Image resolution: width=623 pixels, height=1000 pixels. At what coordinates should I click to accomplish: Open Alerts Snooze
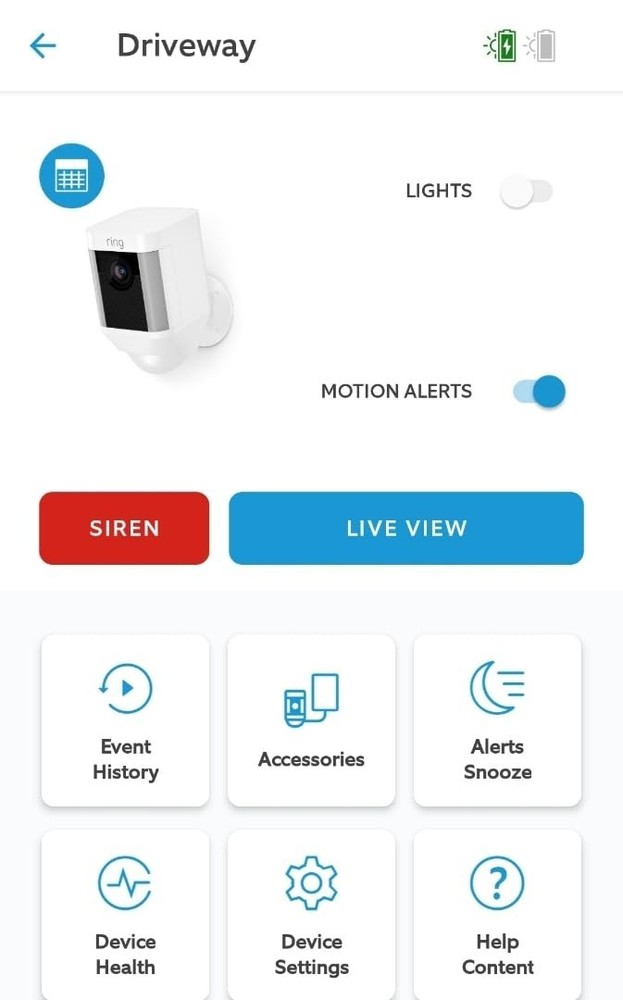(x=497, y=720)
